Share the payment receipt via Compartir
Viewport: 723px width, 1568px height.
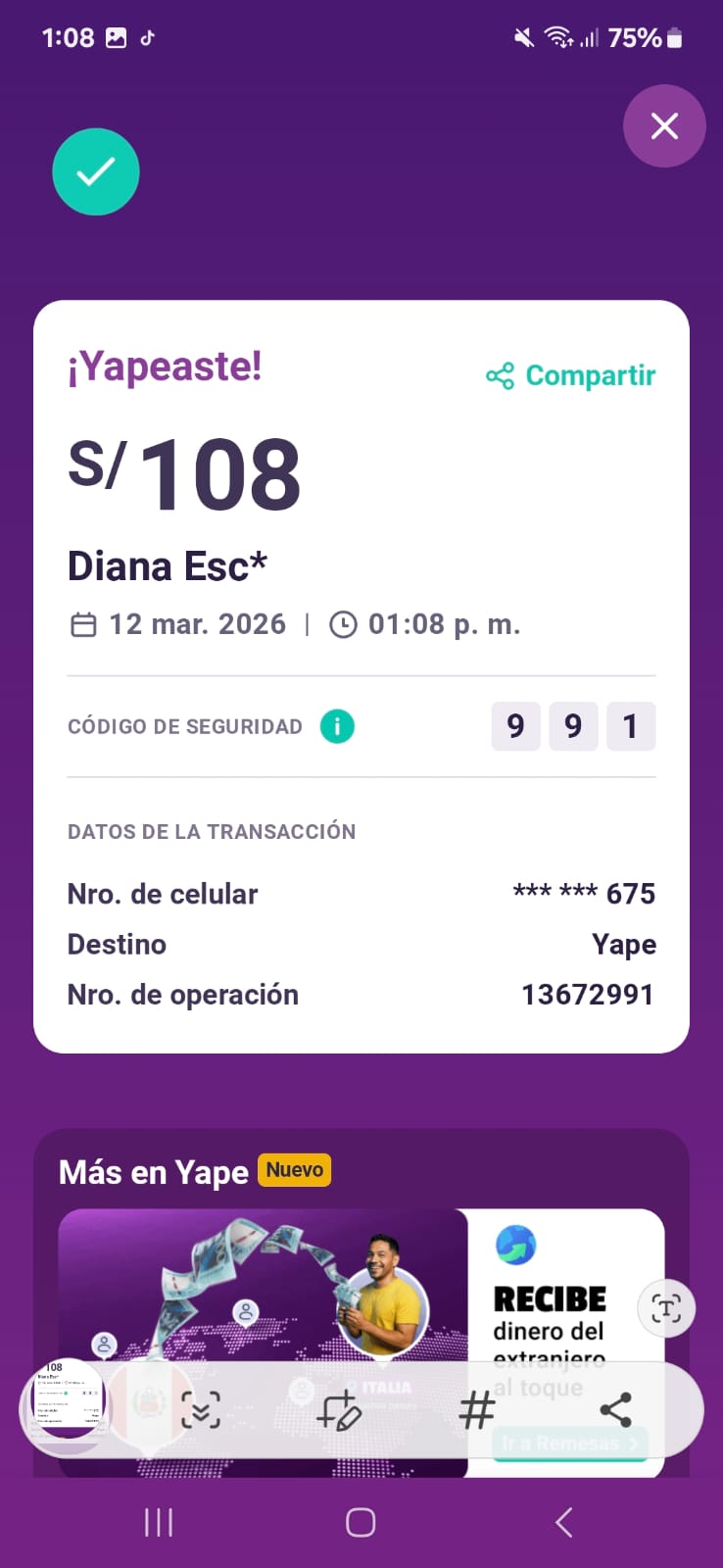tap(571, 375)
